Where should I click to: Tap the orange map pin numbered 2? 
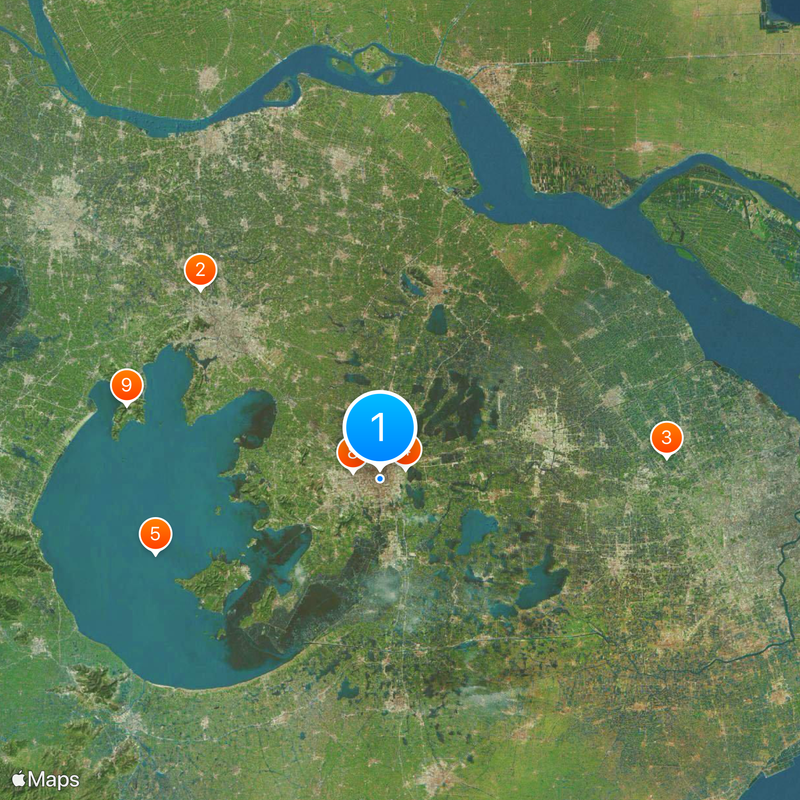click(x=200, y=269)
